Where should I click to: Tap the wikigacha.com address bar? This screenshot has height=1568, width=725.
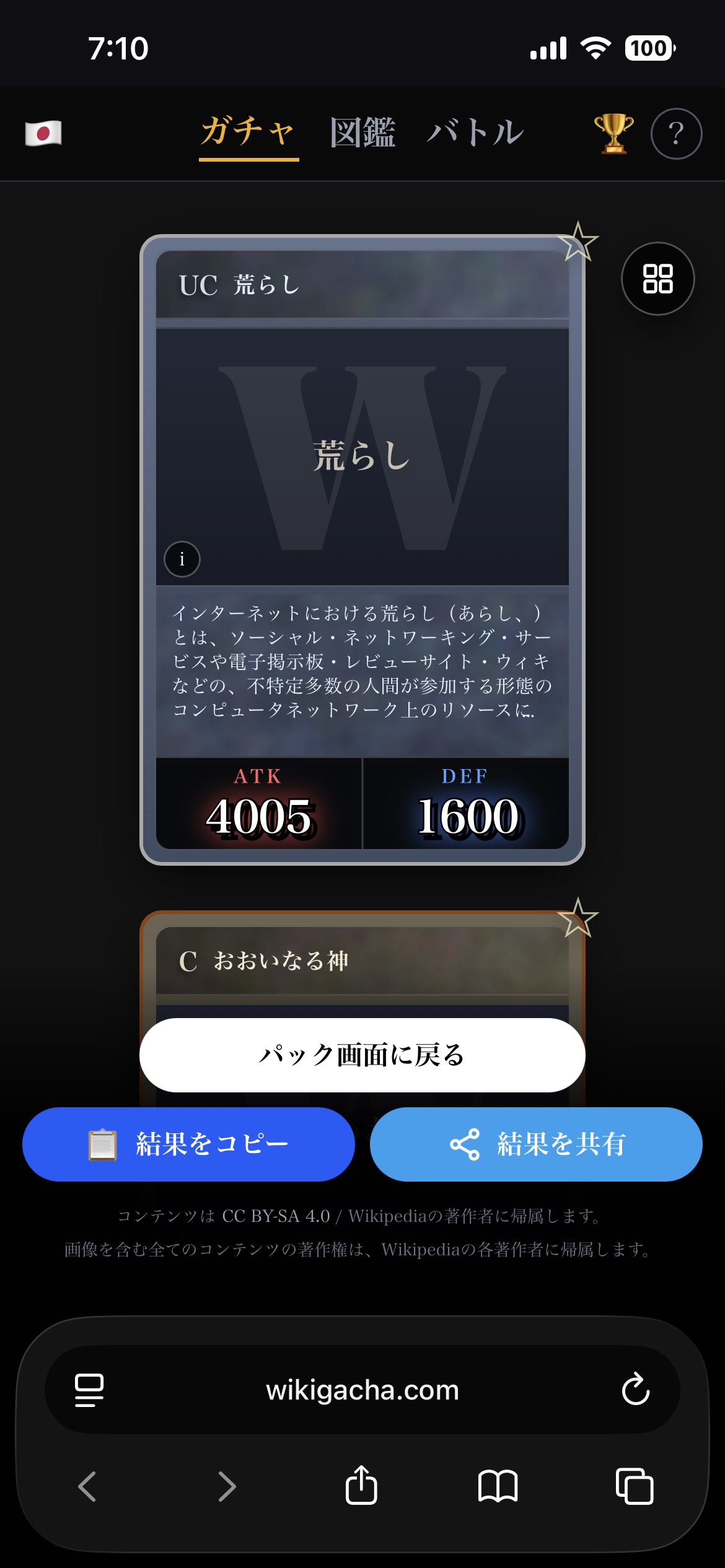tap(362, 1390)
